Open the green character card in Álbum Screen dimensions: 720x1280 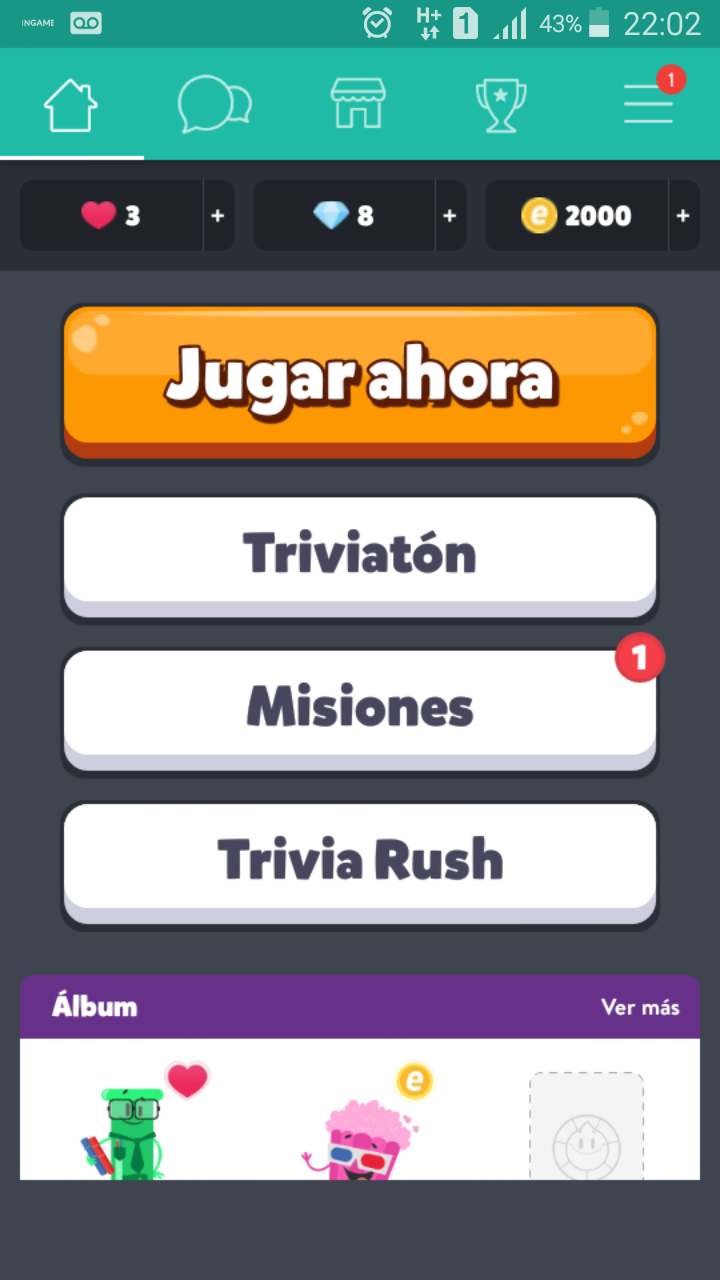point(132,1130)
